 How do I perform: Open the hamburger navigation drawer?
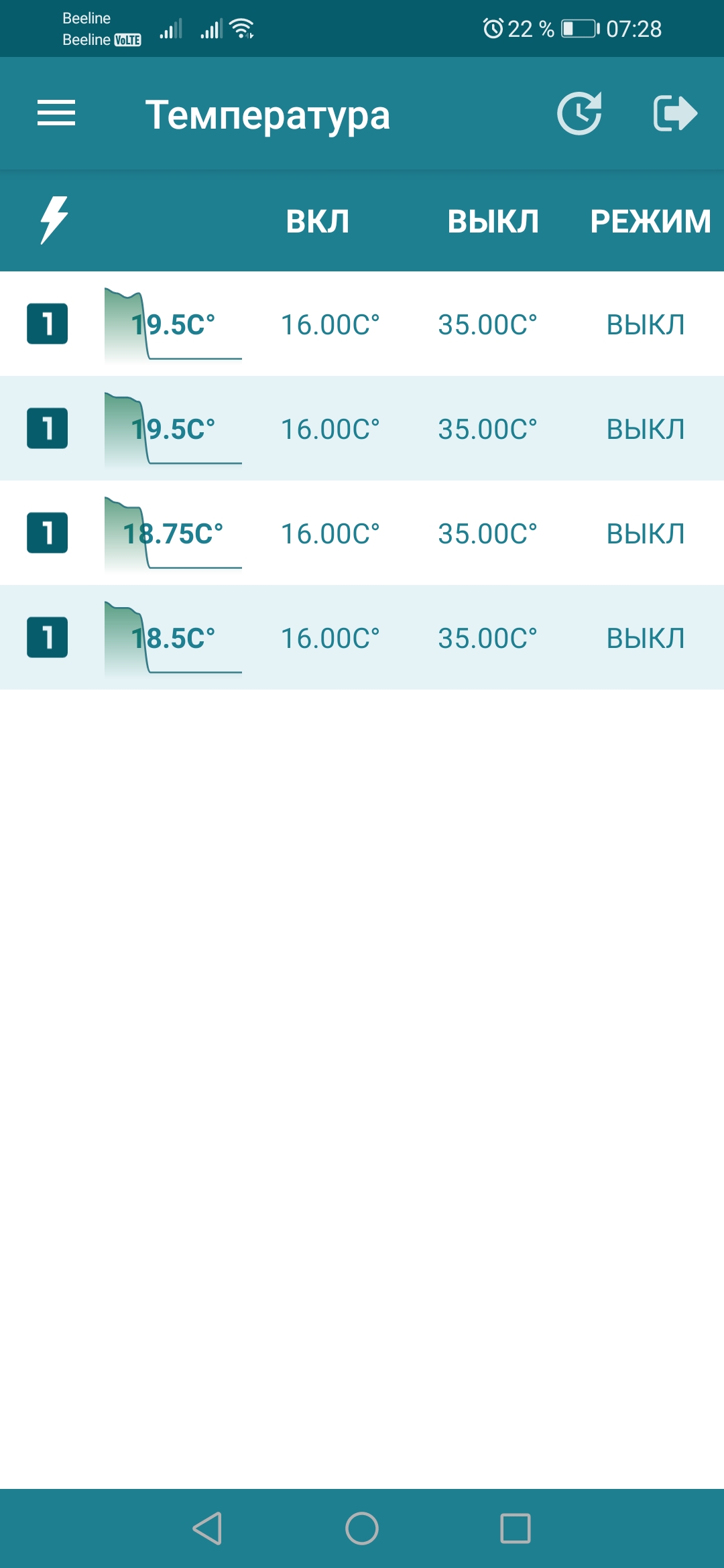coord(56,113)
